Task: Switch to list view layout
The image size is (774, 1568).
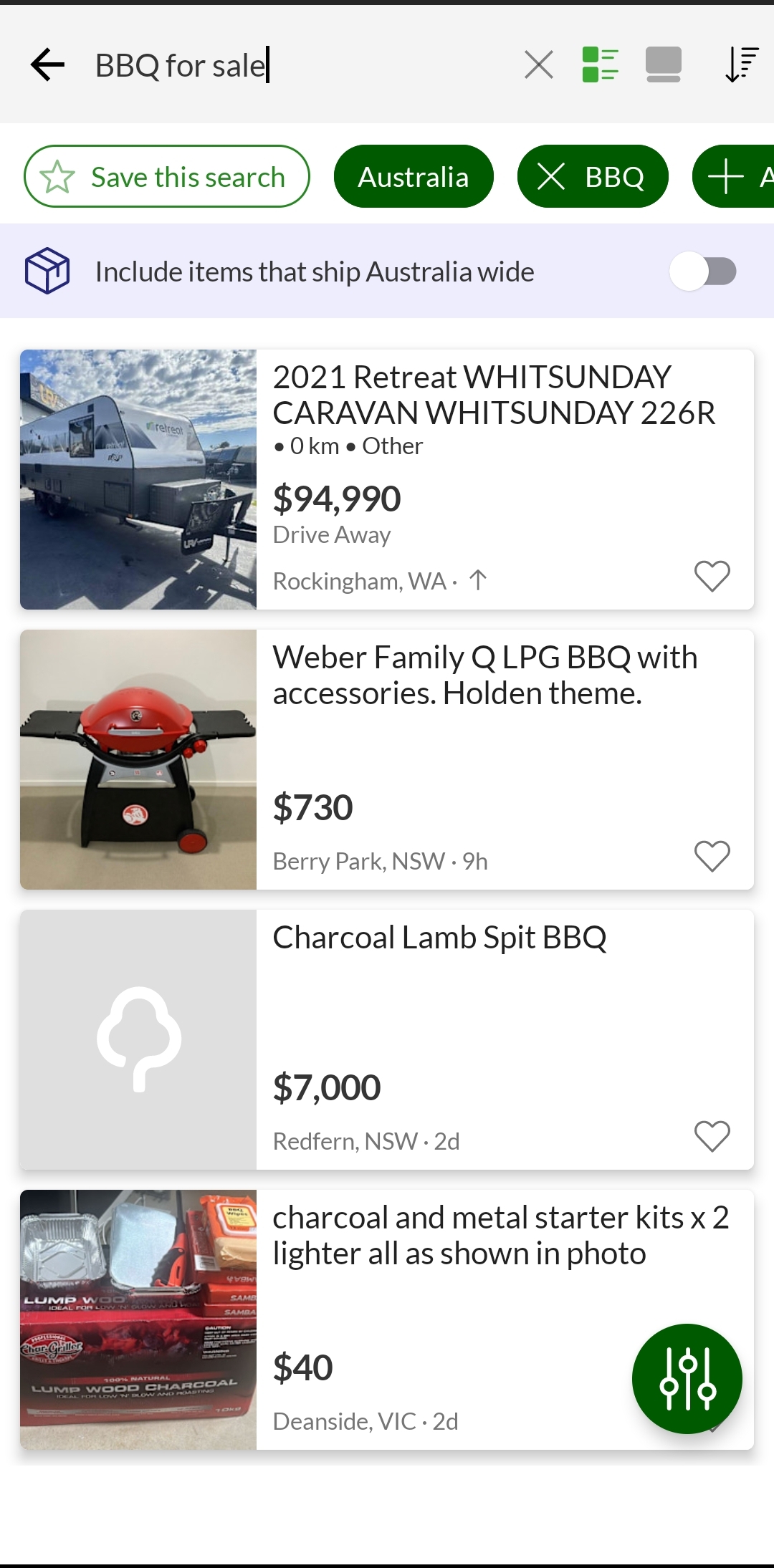Action: 601,65
